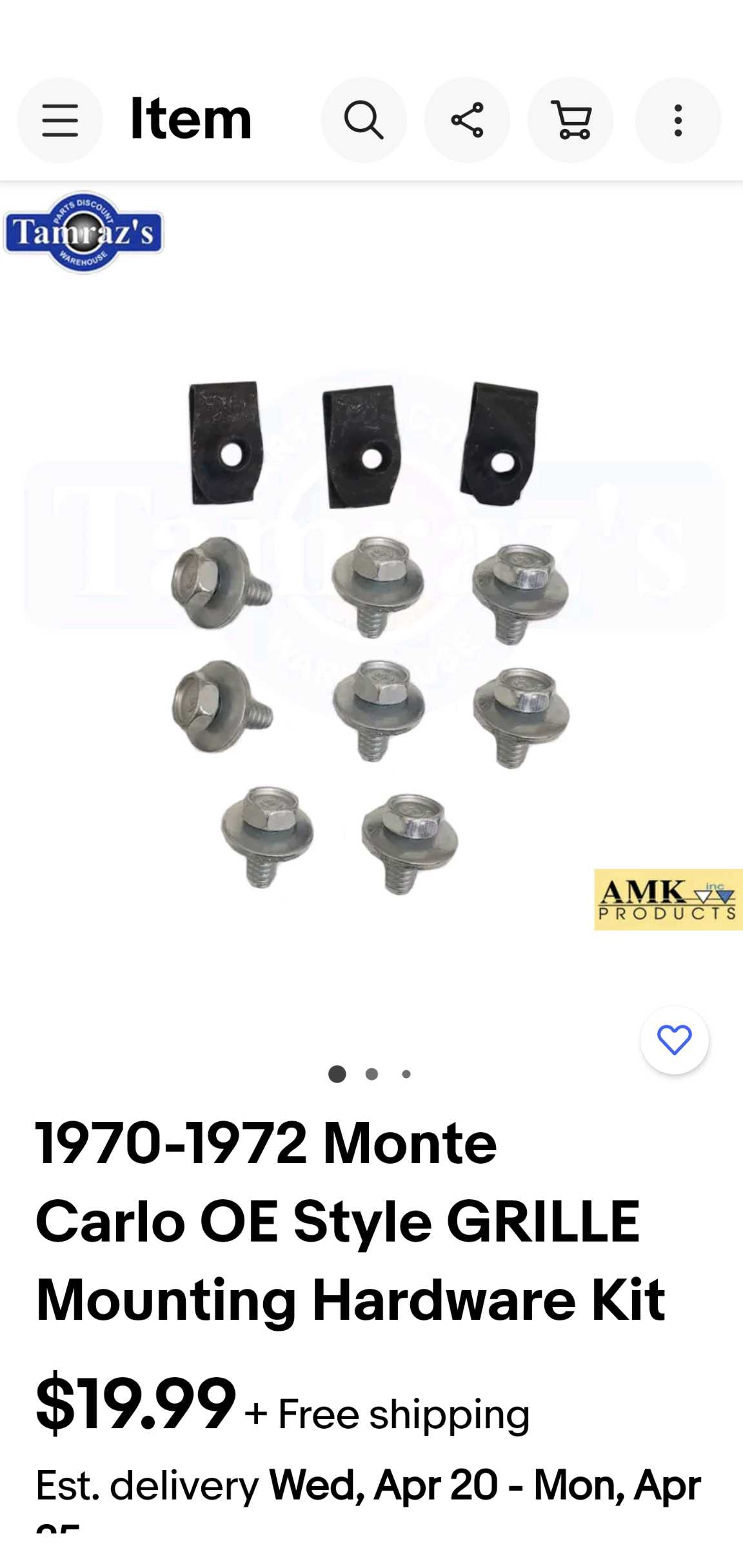Viewport: 743px width, 1568px height.
Task: Open the overflow menu
Action: point(678,120)
